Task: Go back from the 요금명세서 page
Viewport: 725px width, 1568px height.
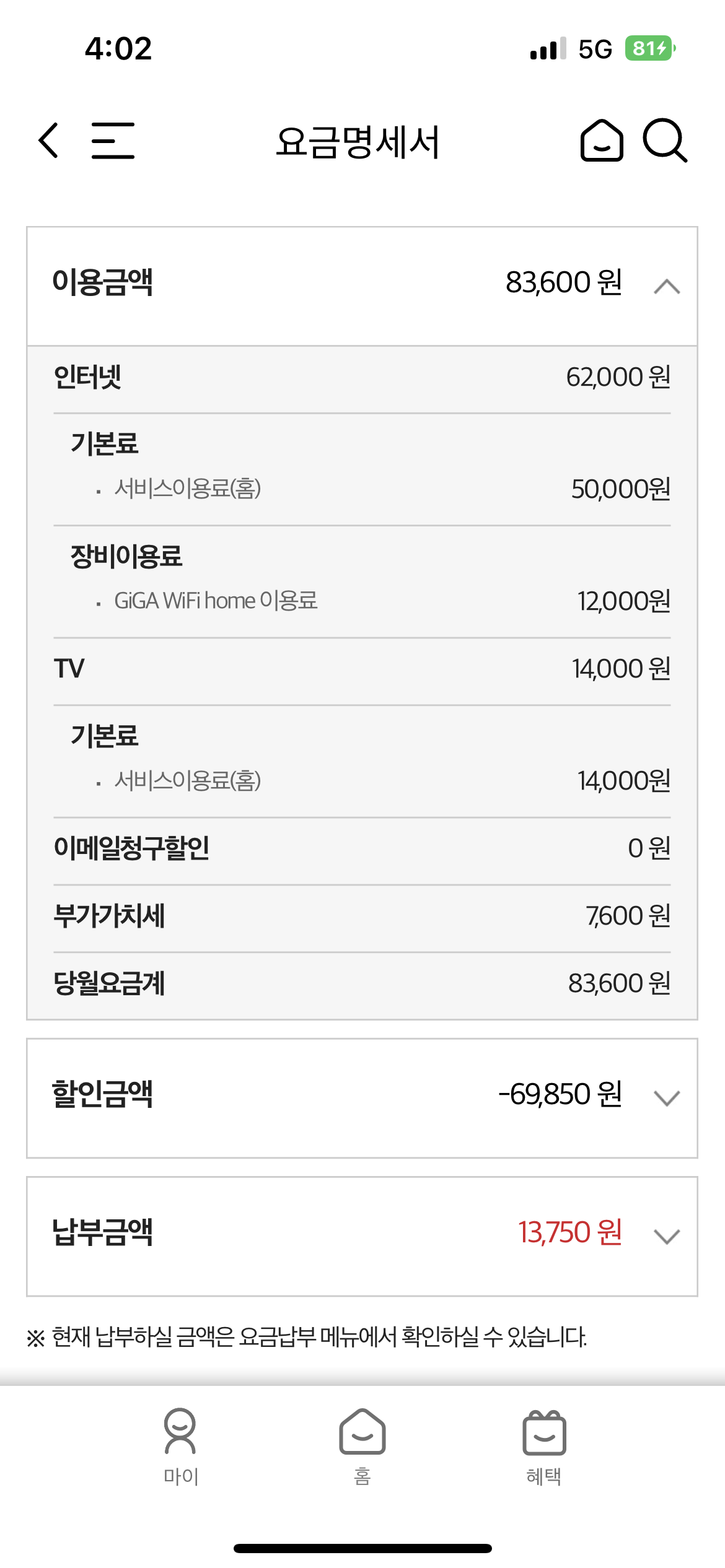Action: pos(48,141)
